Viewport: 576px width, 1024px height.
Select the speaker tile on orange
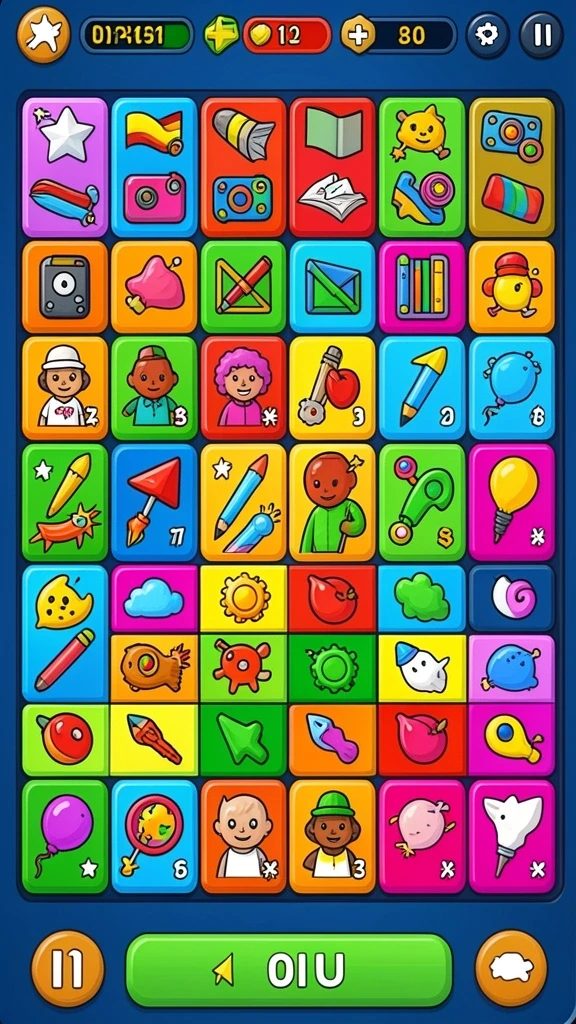[65, 287]
